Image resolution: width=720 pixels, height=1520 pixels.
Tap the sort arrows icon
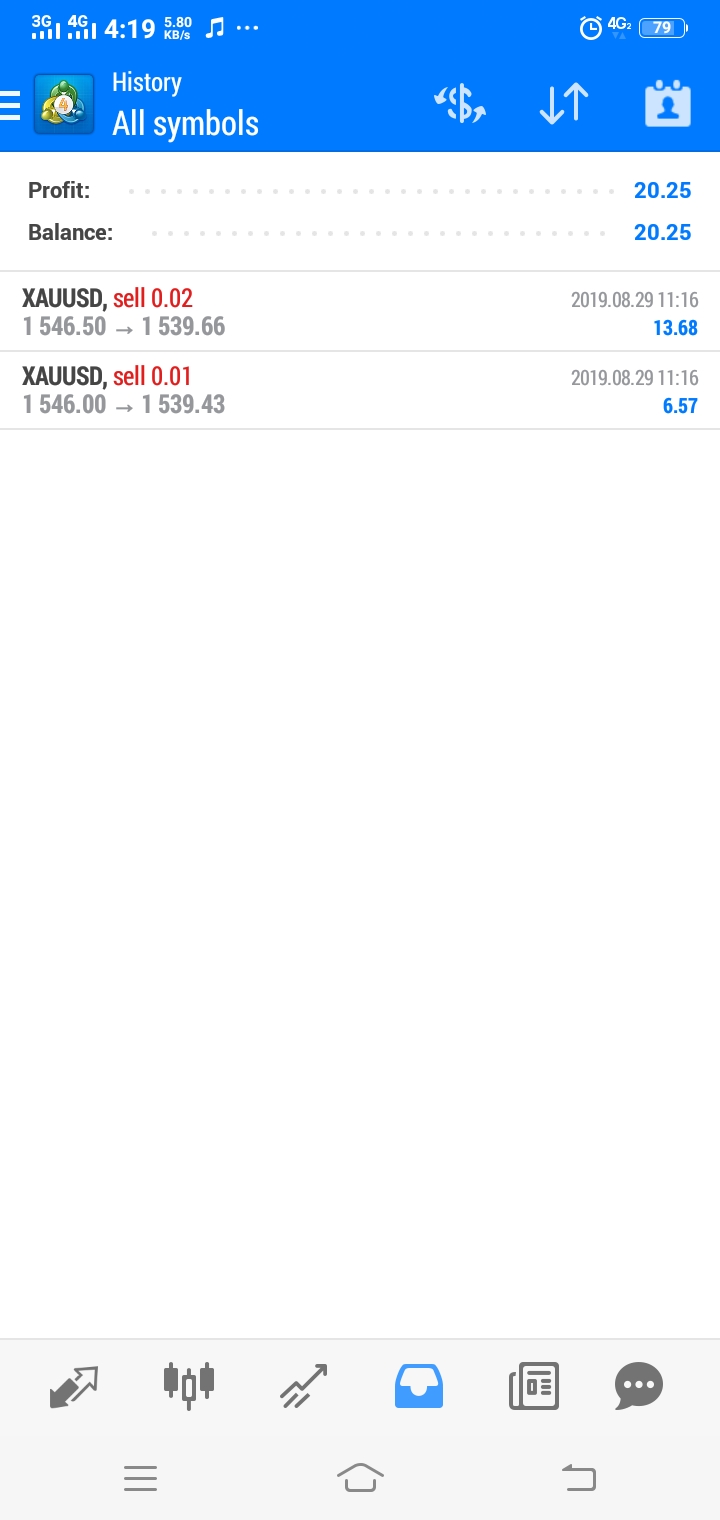[564, 104]
